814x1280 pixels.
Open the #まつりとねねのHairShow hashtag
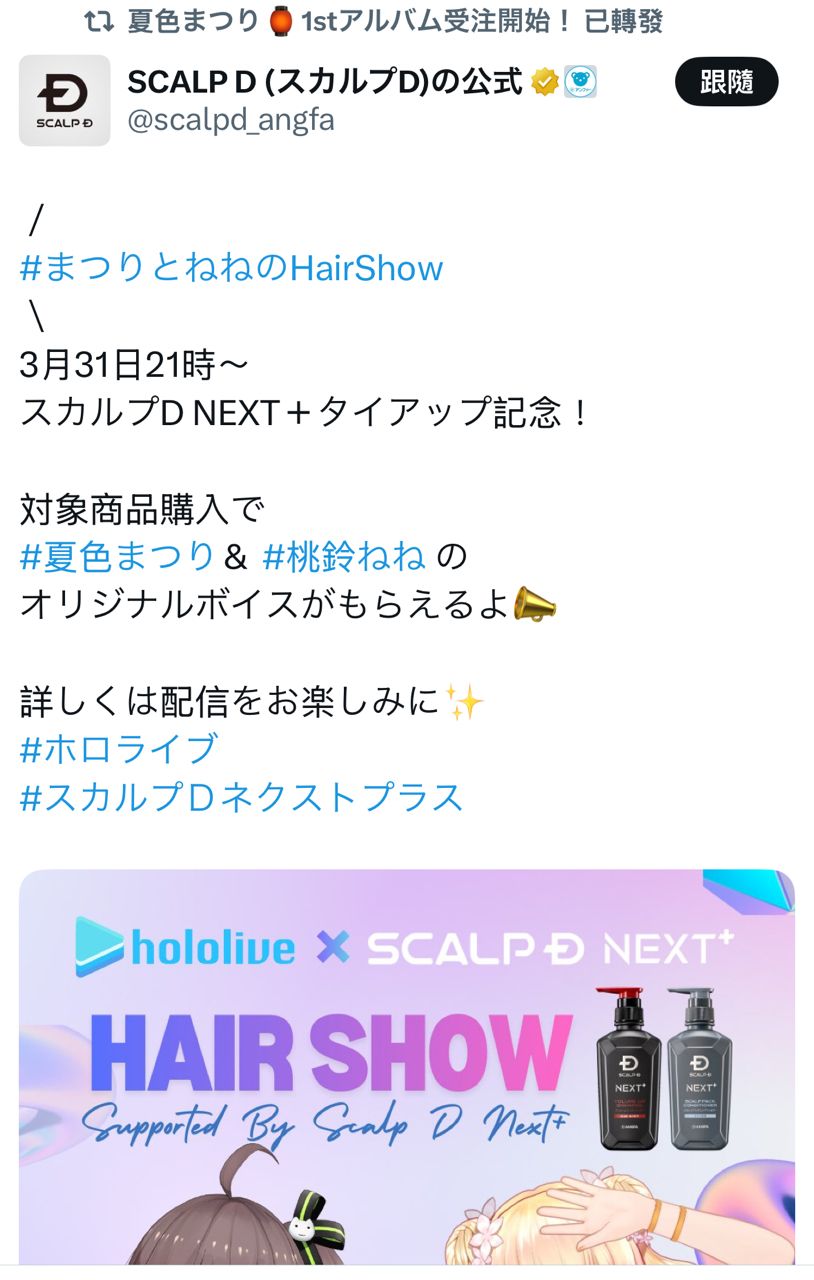point(231,268)
